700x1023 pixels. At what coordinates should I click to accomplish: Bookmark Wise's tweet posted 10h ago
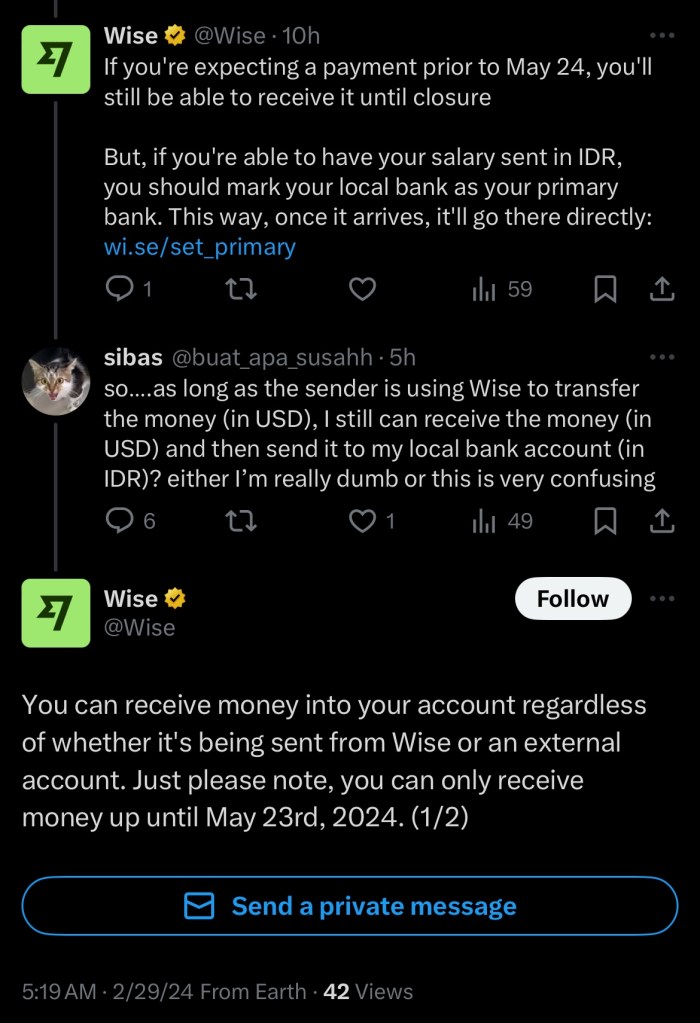point(605,290)
